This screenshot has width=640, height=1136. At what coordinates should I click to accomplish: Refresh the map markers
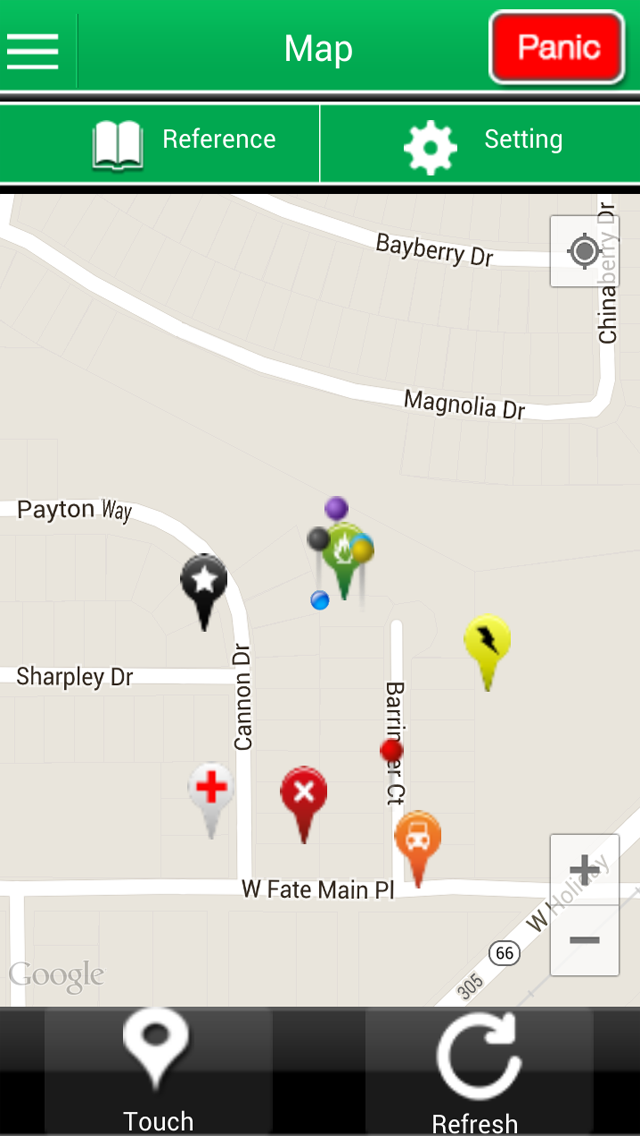click(475, 1070)
